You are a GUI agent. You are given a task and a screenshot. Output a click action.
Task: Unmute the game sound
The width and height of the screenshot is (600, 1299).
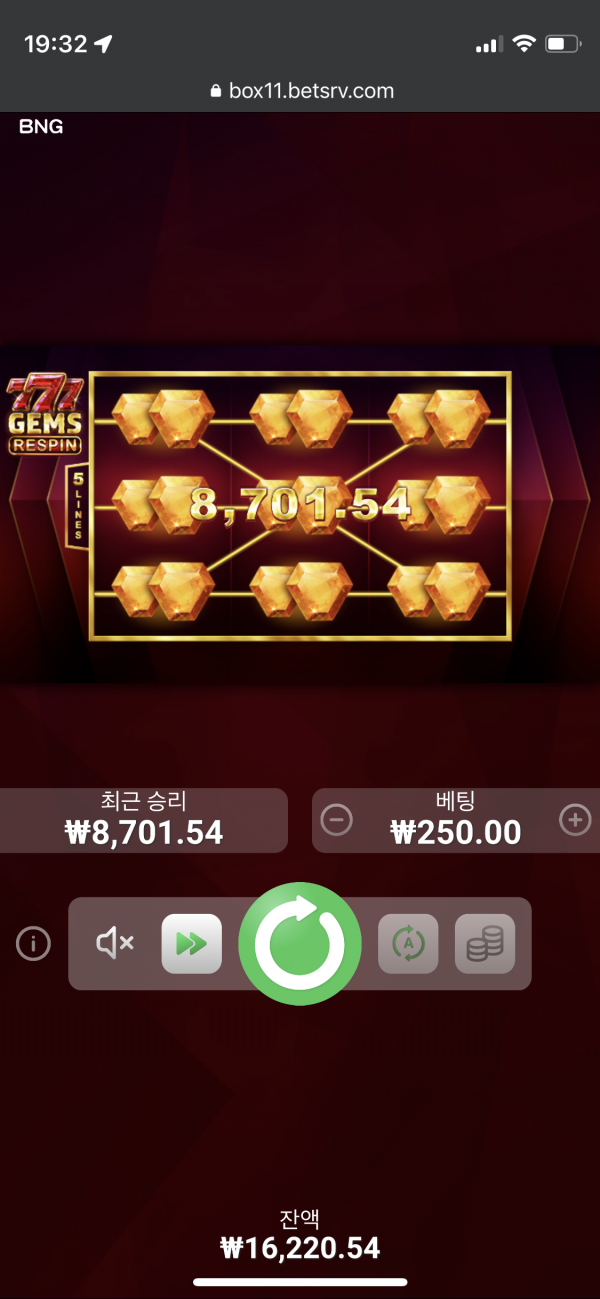[x=115, y=942]
